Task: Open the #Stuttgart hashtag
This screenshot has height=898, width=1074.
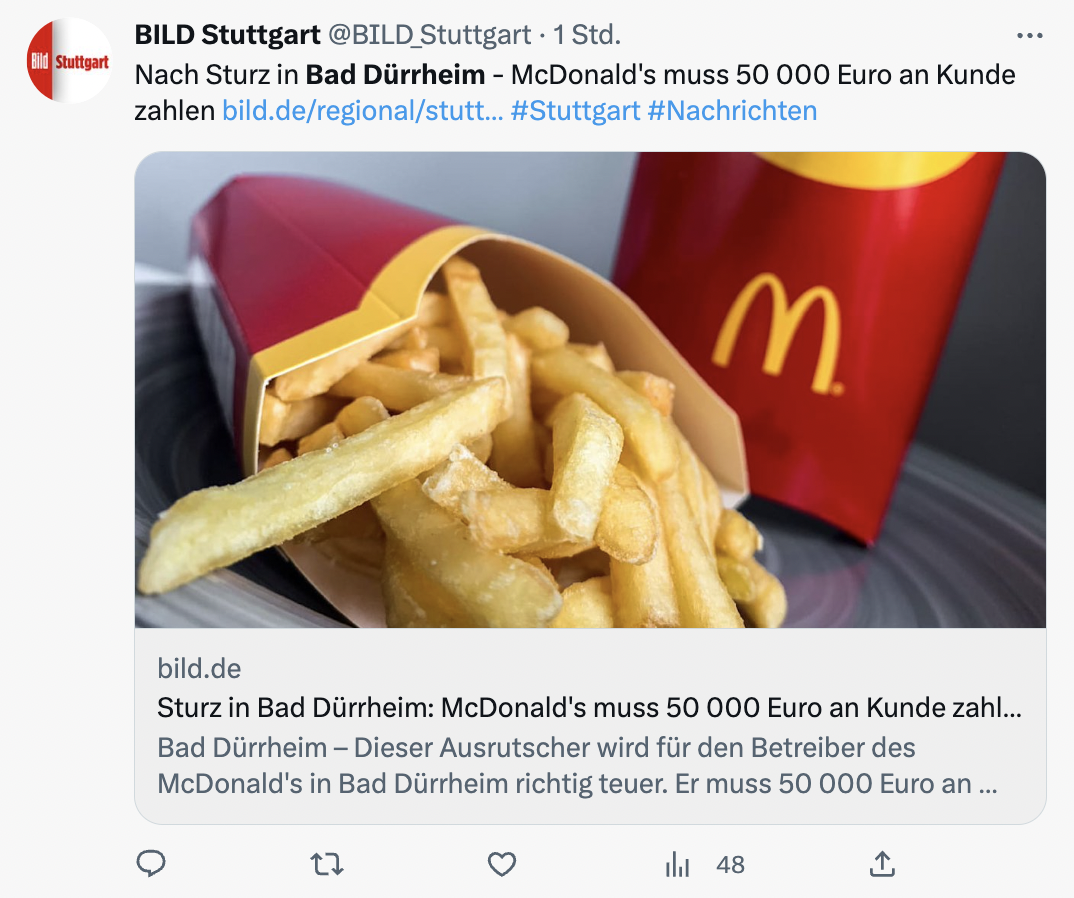Action: [x=575, y=110]
